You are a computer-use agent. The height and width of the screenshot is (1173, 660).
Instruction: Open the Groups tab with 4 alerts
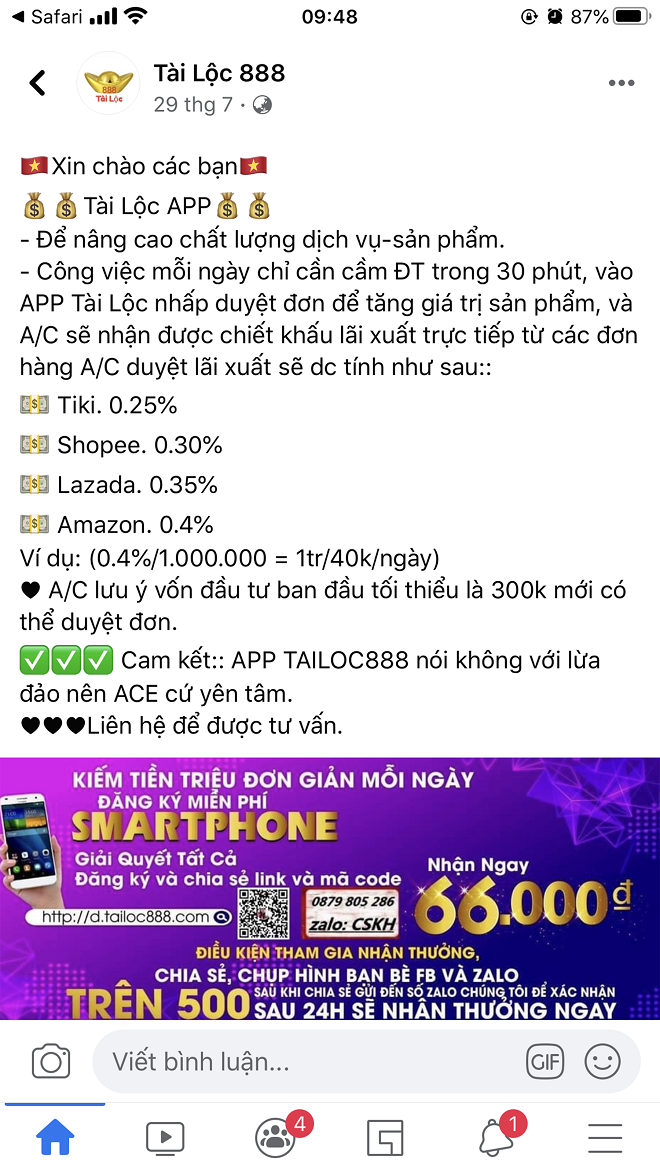tap(275, 1137)
